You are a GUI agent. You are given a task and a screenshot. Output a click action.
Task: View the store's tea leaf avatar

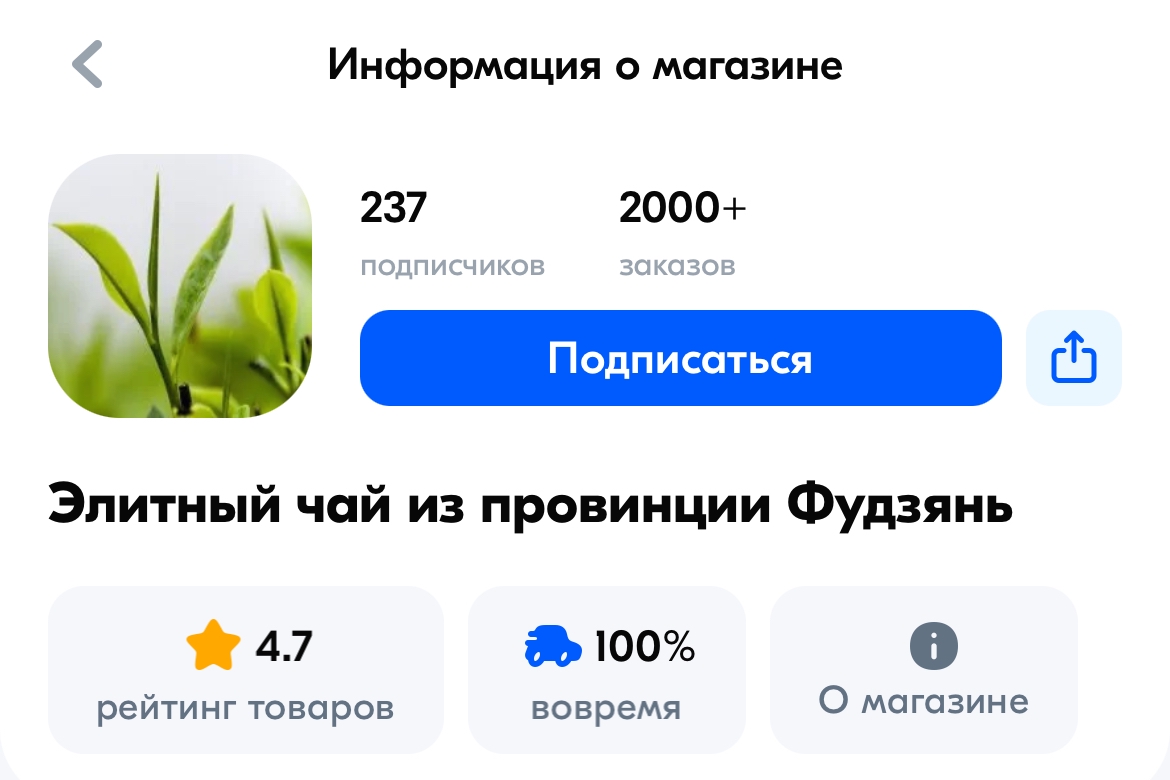point(180,286)
